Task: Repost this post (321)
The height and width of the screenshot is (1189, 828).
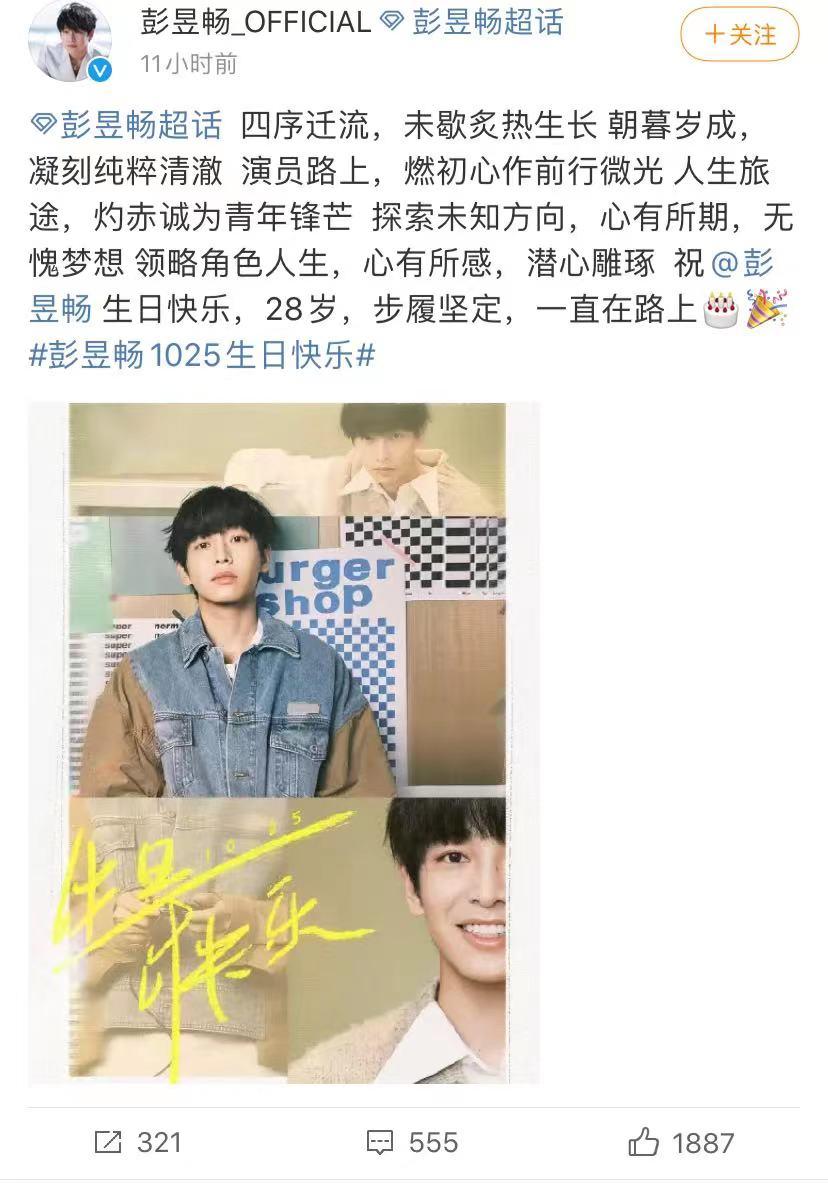Action: pos(138,1142)
